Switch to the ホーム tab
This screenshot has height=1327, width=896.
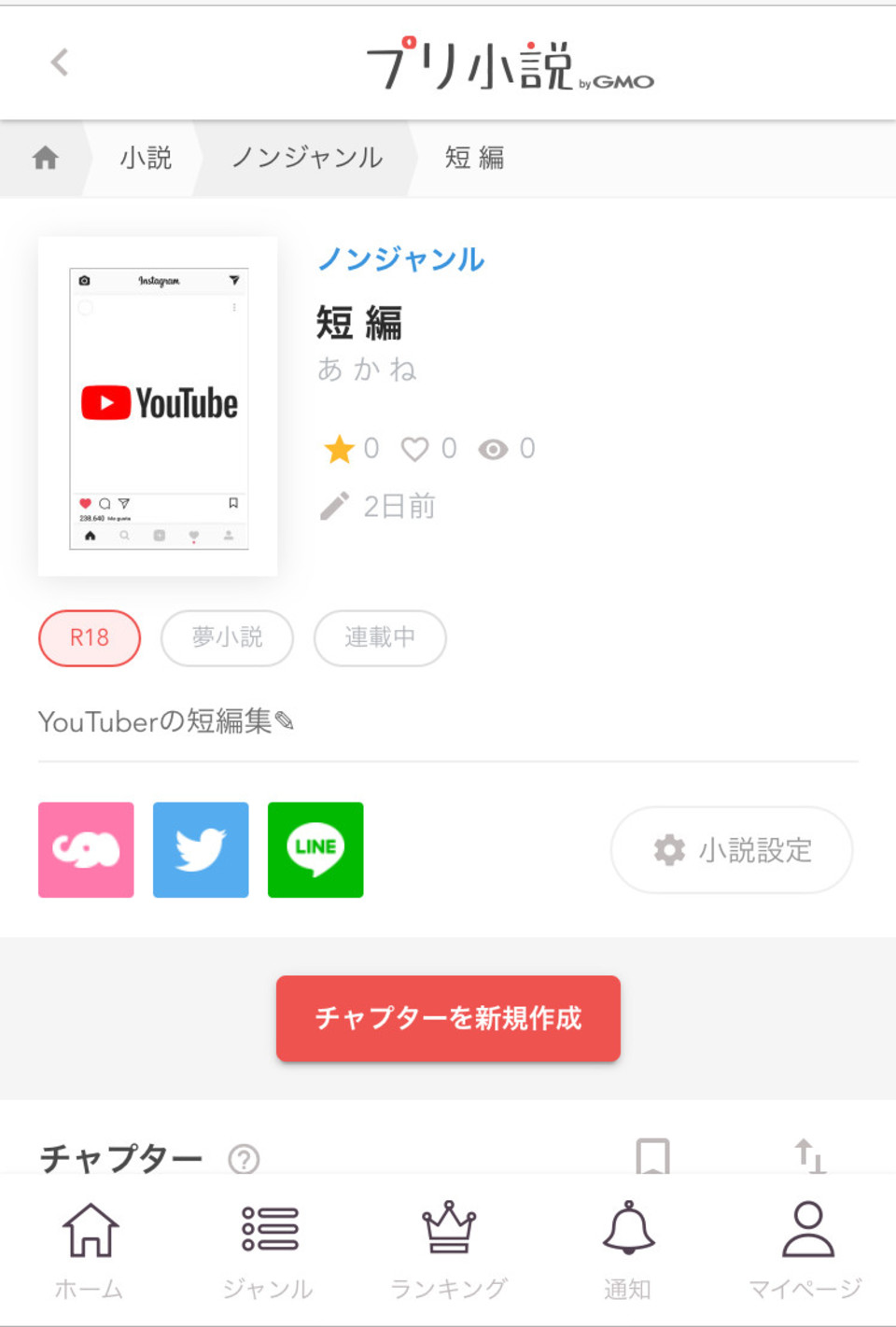(x=90, y=1250)
